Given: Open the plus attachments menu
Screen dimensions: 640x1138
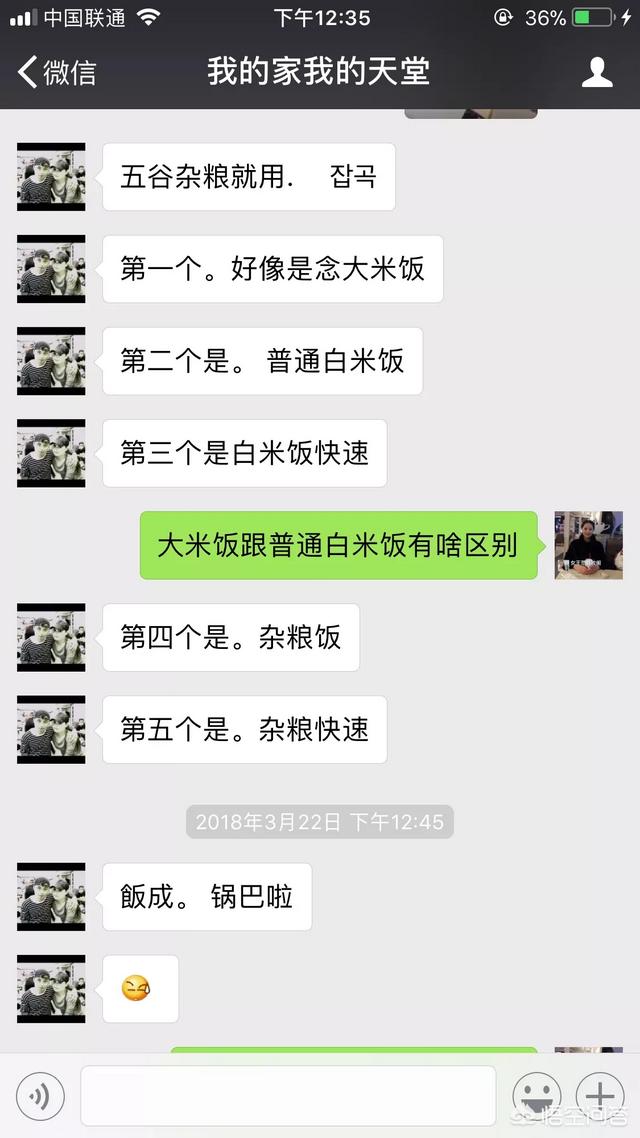Looking at the screenshot, I should [600, 1096].
